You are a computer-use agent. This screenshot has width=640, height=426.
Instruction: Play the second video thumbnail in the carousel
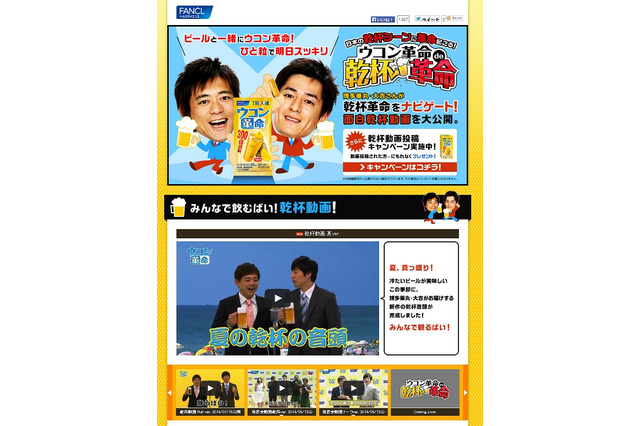pyautogui.click(x=282, y=388)
